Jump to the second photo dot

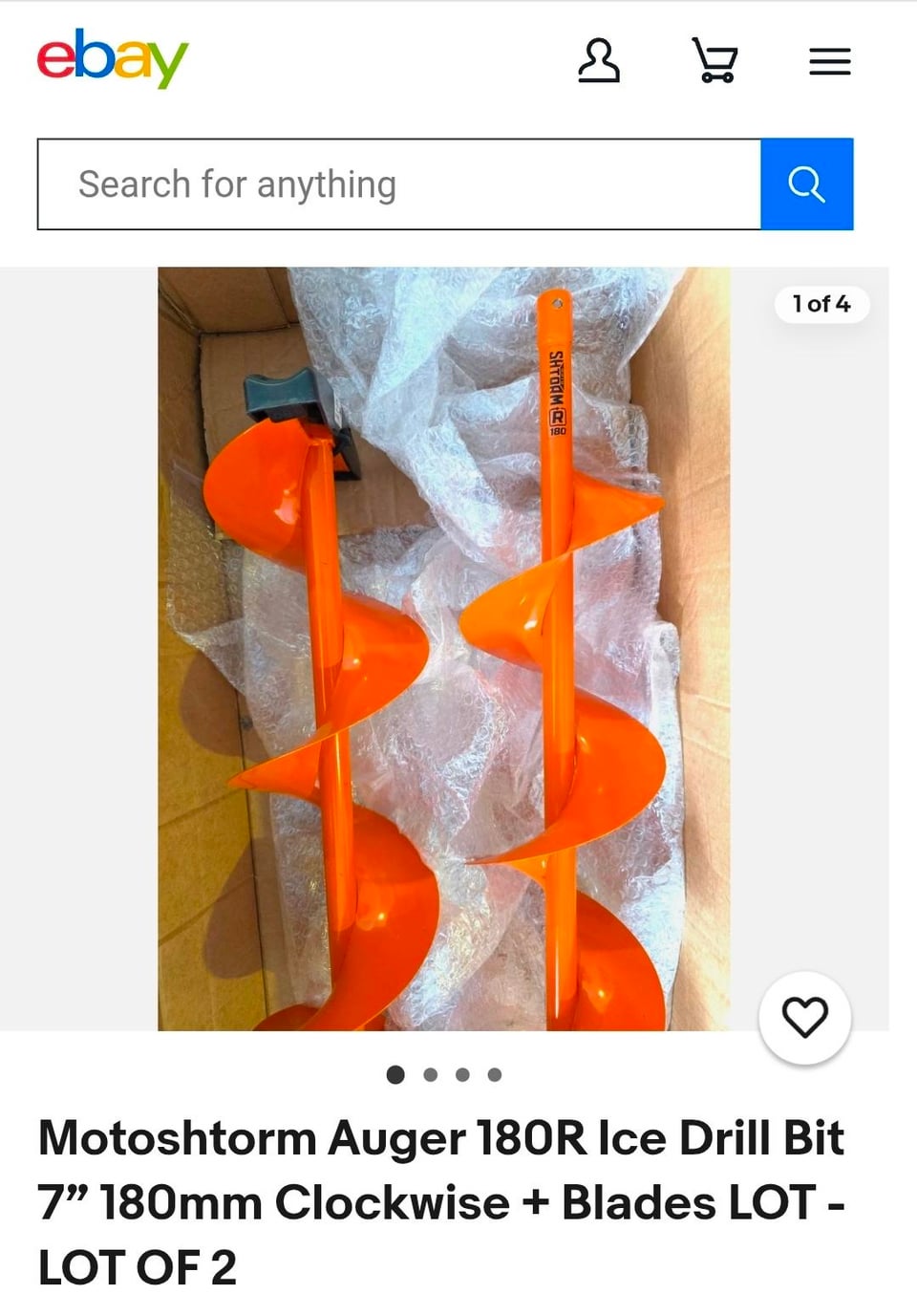[x=431, y=1075]
